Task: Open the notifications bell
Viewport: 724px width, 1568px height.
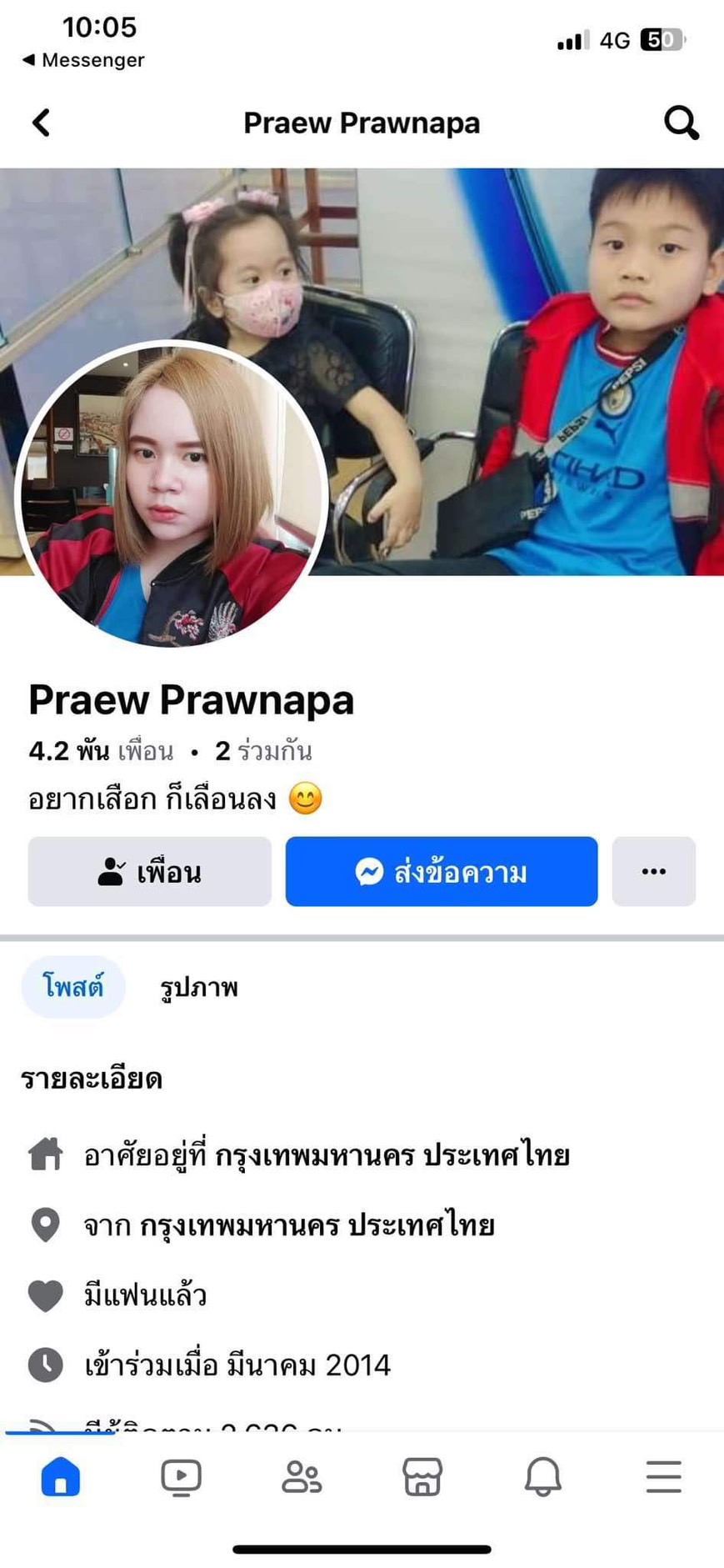Action: click(542, 1477)
